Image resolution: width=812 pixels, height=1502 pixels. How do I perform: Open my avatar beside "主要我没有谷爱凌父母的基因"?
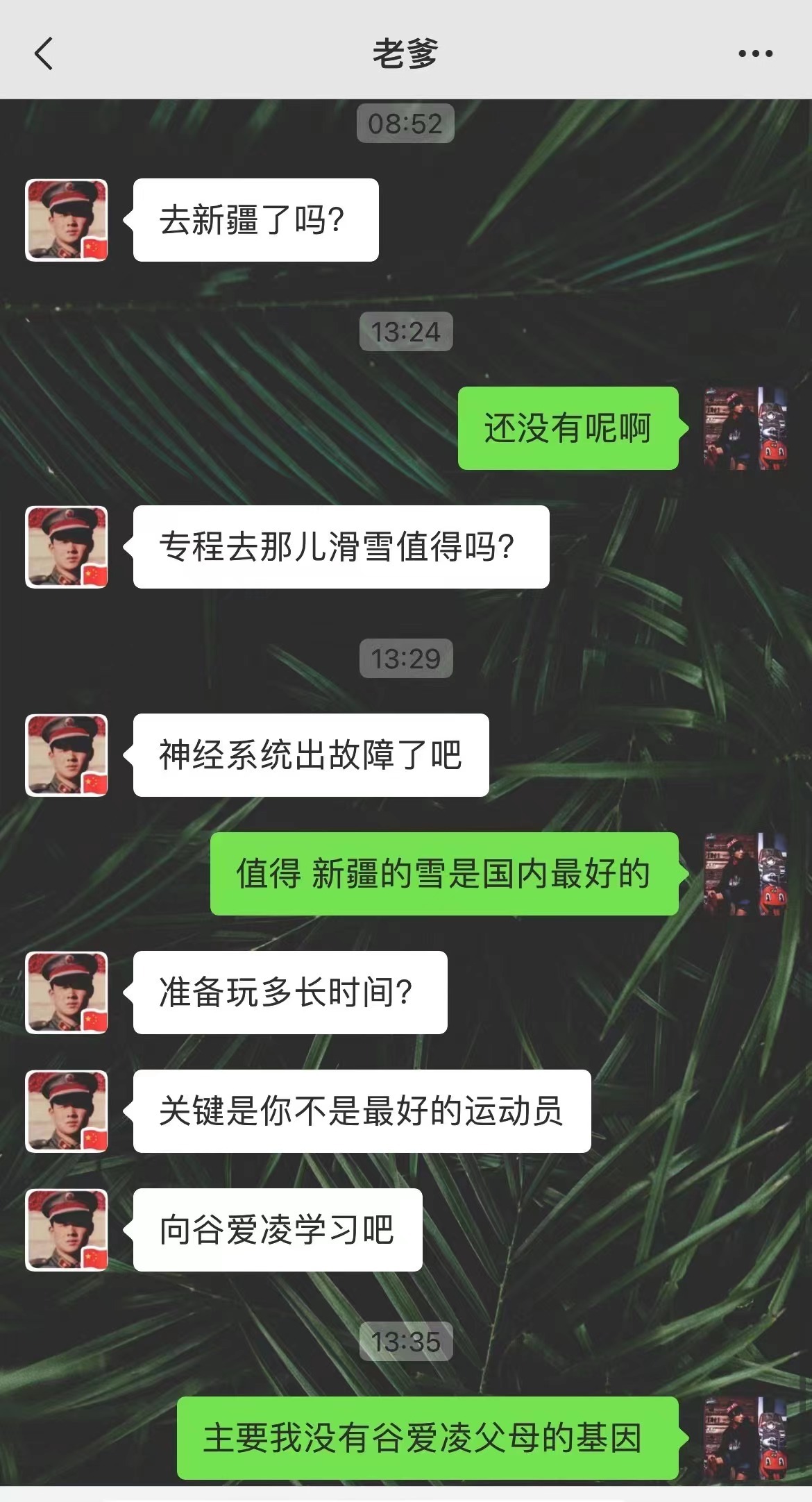(x=745, y=1437)
